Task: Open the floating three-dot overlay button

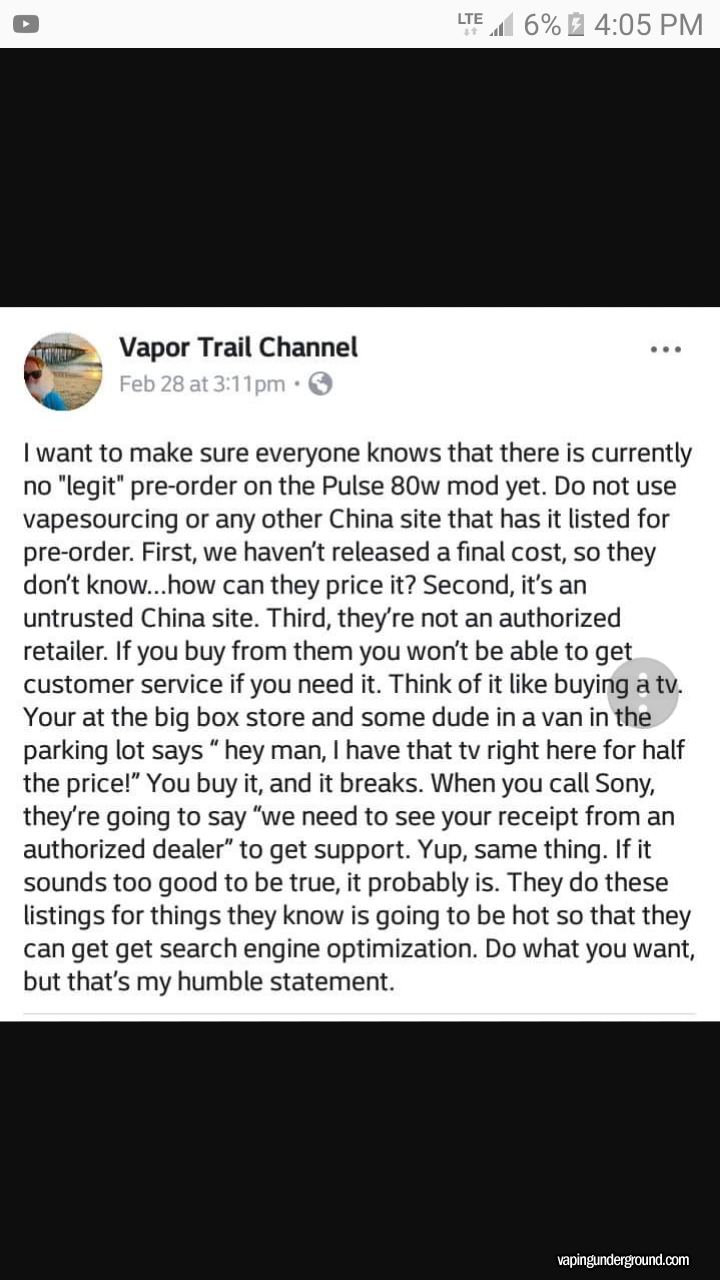Action: (643, 692)
